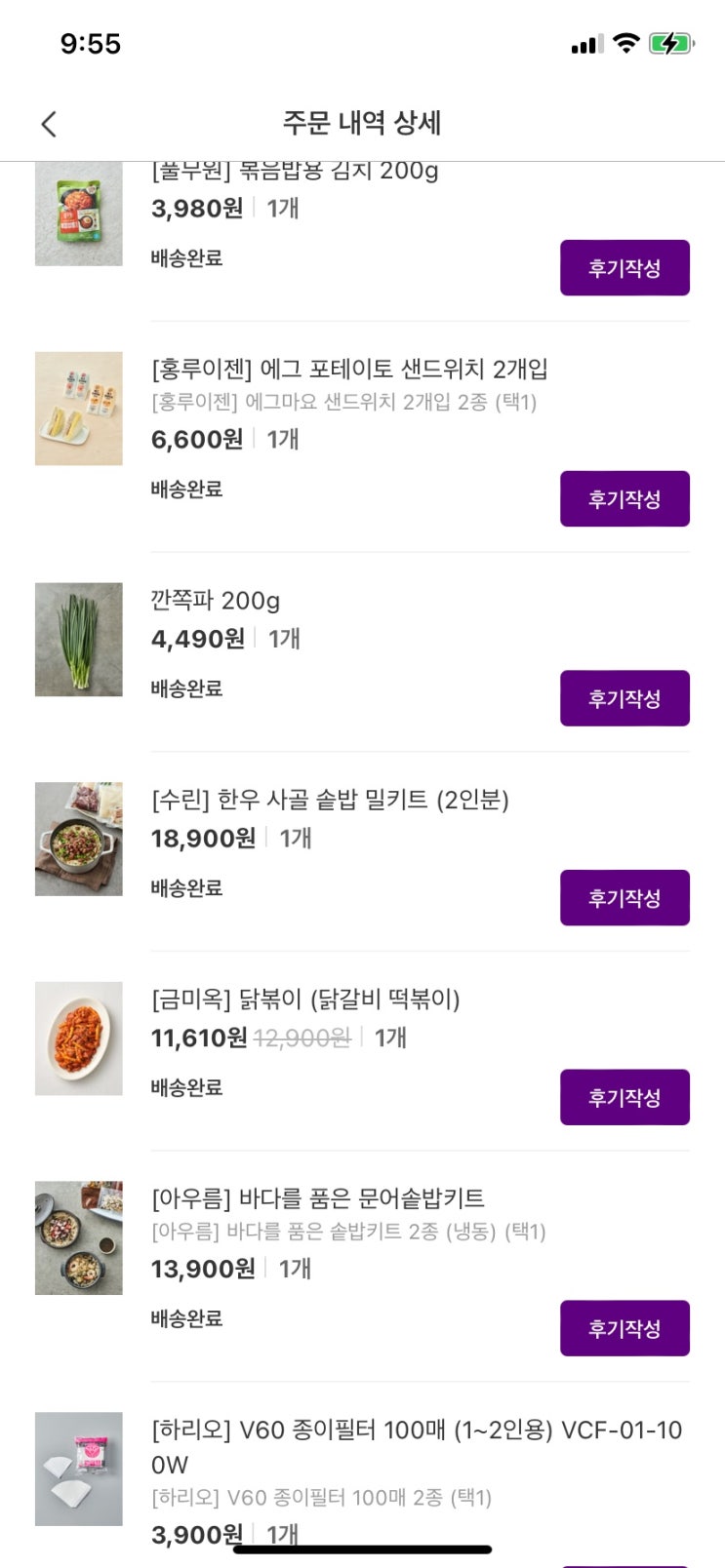The image size is (725, 1568).
Task: Open the 한우 사골 솥밥 밀키트 product
Action: (x=79, y=840)
